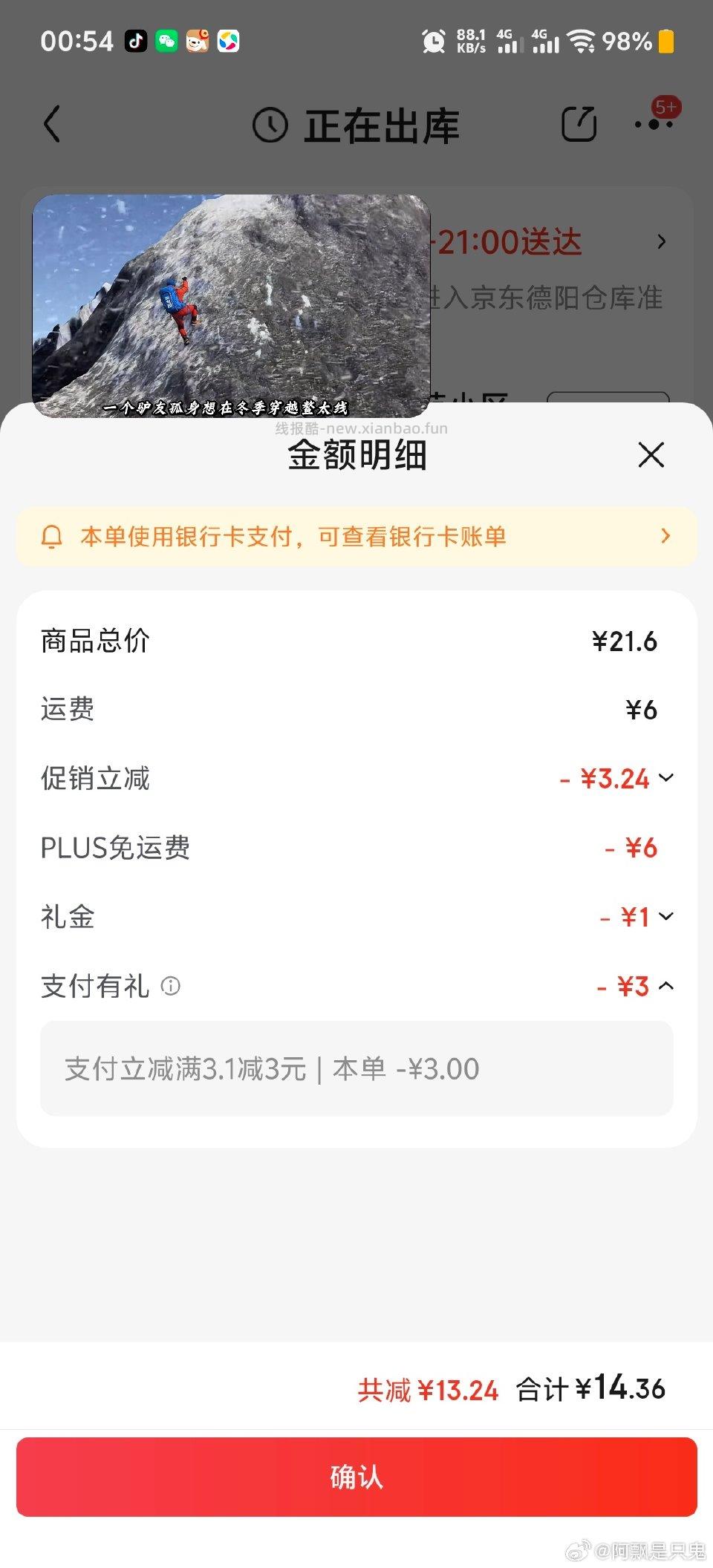Open WeChat from the status bar
The width and height of the screenshot is (713, 1568).
point(165,41)
